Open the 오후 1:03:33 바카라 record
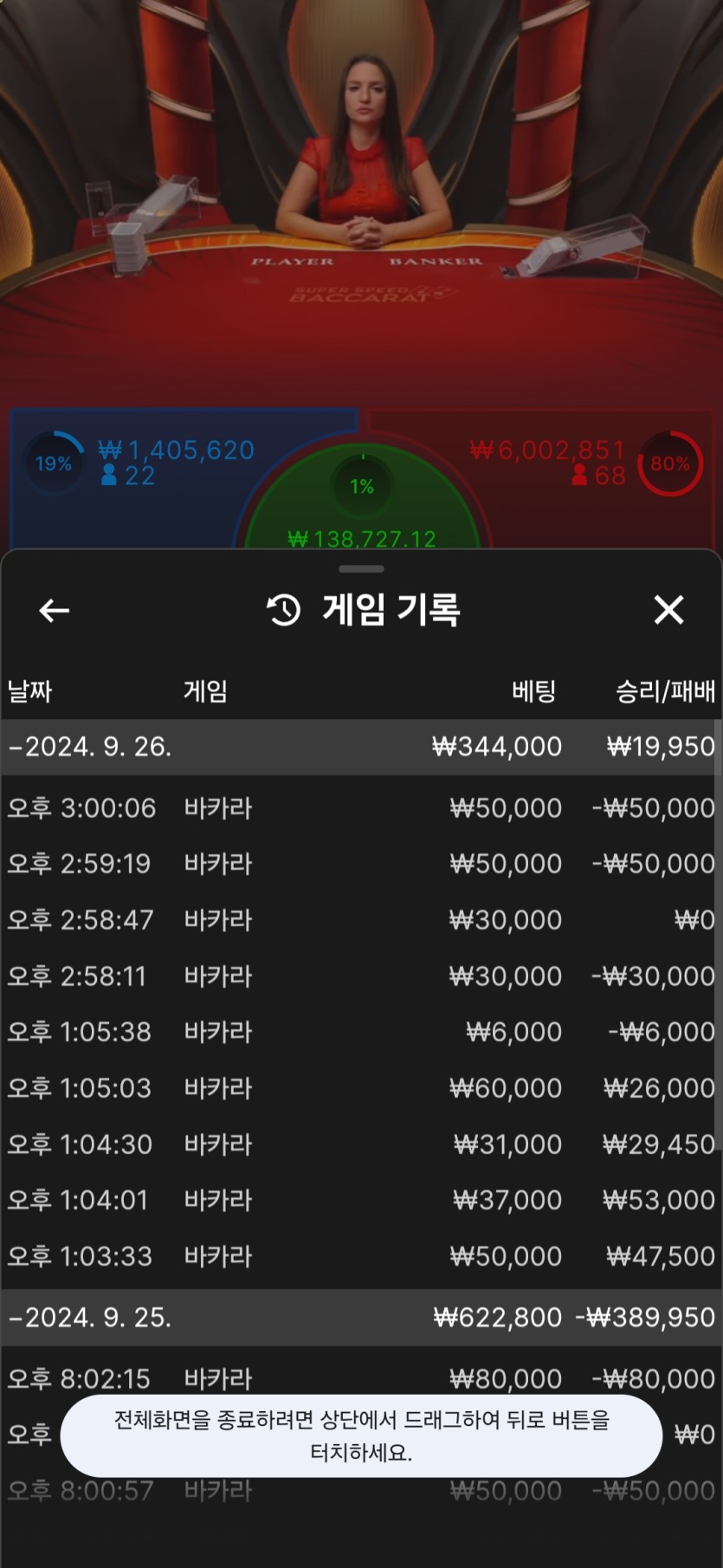This screenshot has width=723, height=1568. (x=360, y=1256)
